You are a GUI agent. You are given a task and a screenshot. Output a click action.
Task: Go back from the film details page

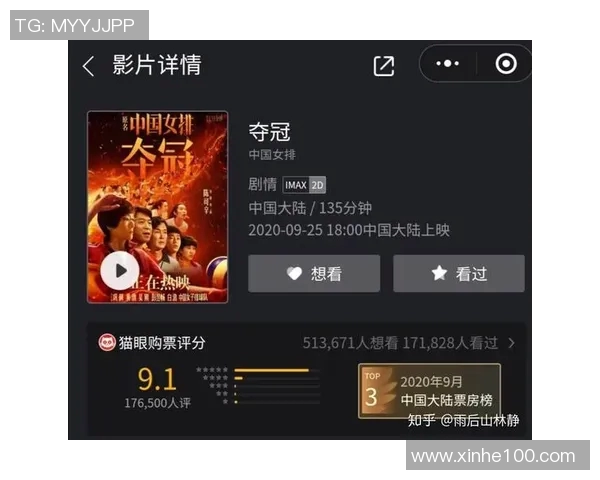(89, 66)
